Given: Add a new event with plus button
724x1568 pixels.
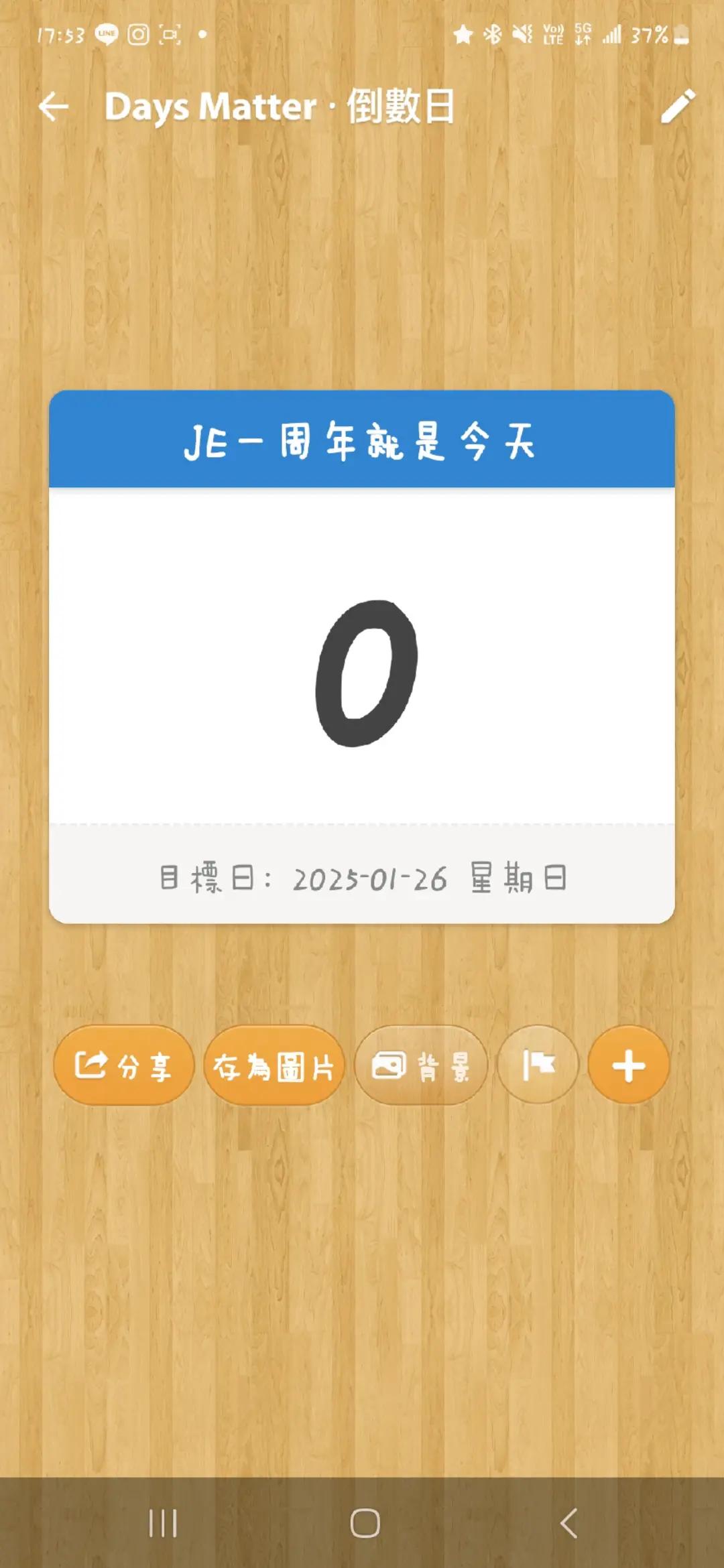Looking at the screenshot, I should pyautogui.click(x=628, y=1065).
